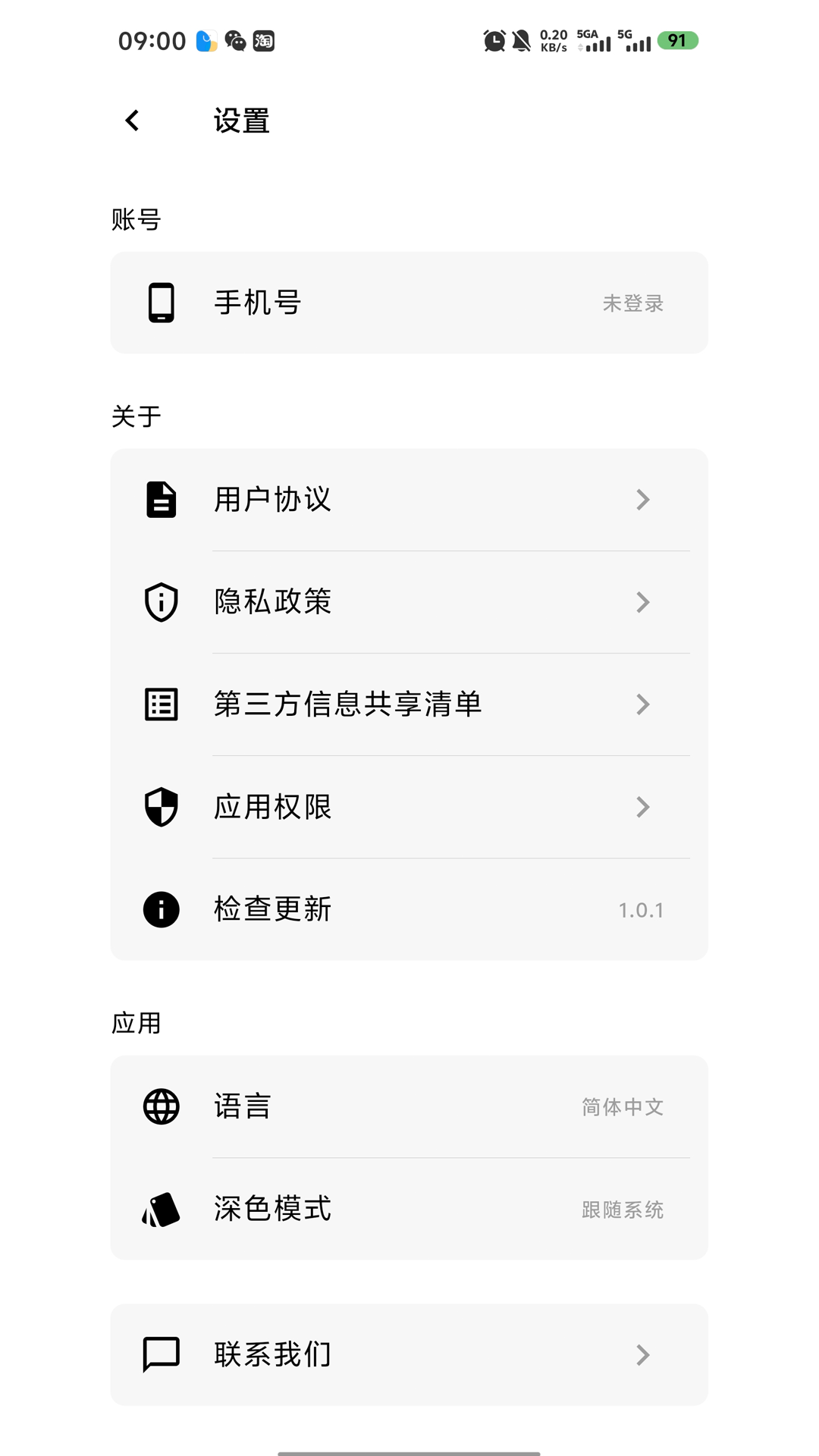
Task: Expand 应用权限 with its chevron
Action: tap(643, 807)
